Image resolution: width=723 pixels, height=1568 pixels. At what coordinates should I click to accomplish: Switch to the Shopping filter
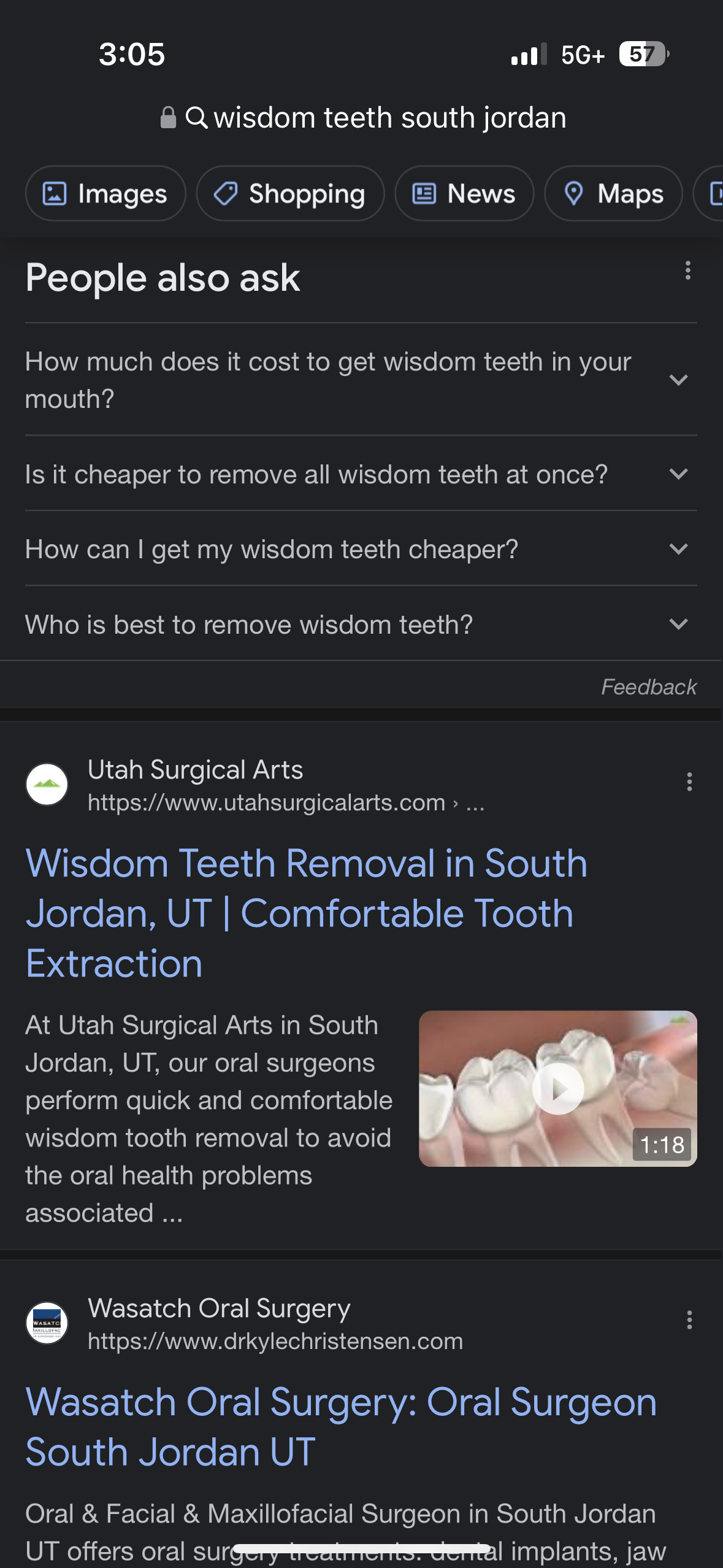click(290, 194)
